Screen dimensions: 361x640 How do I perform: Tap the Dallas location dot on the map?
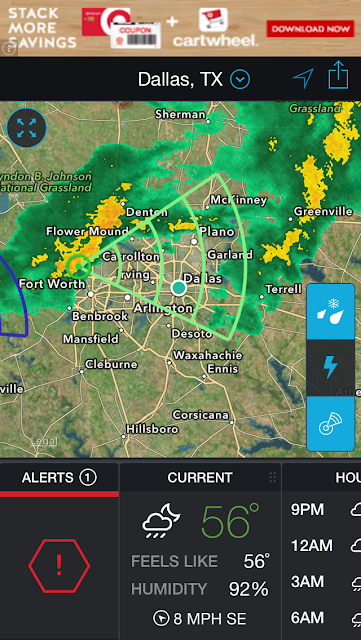point(178,288)
